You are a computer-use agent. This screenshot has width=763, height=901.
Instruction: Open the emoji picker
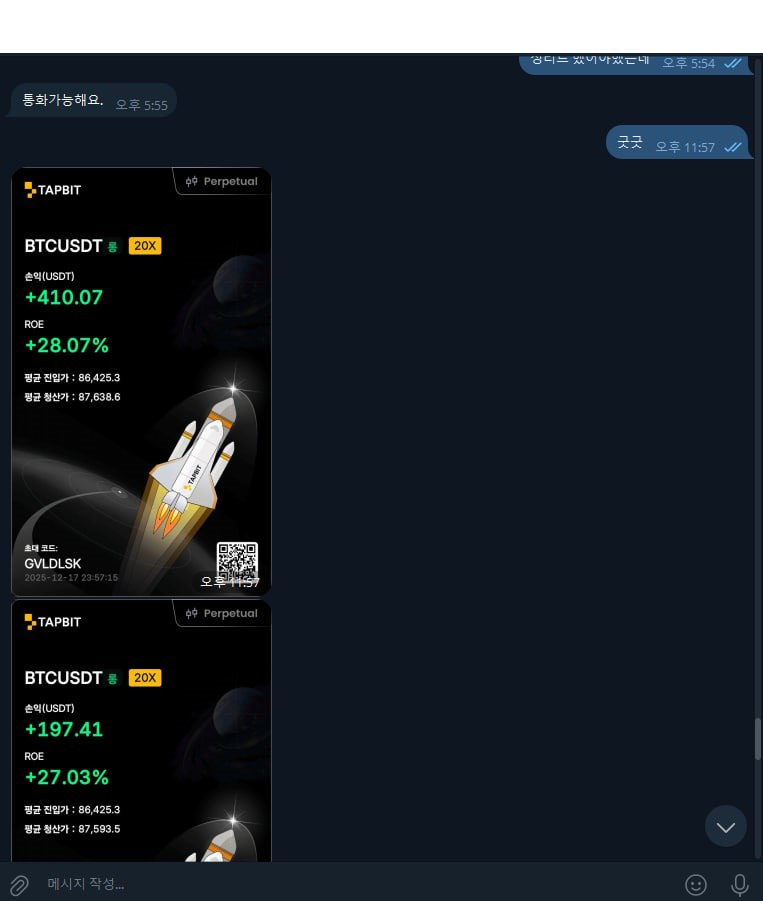pyautogui.click(x=696, y=885)
